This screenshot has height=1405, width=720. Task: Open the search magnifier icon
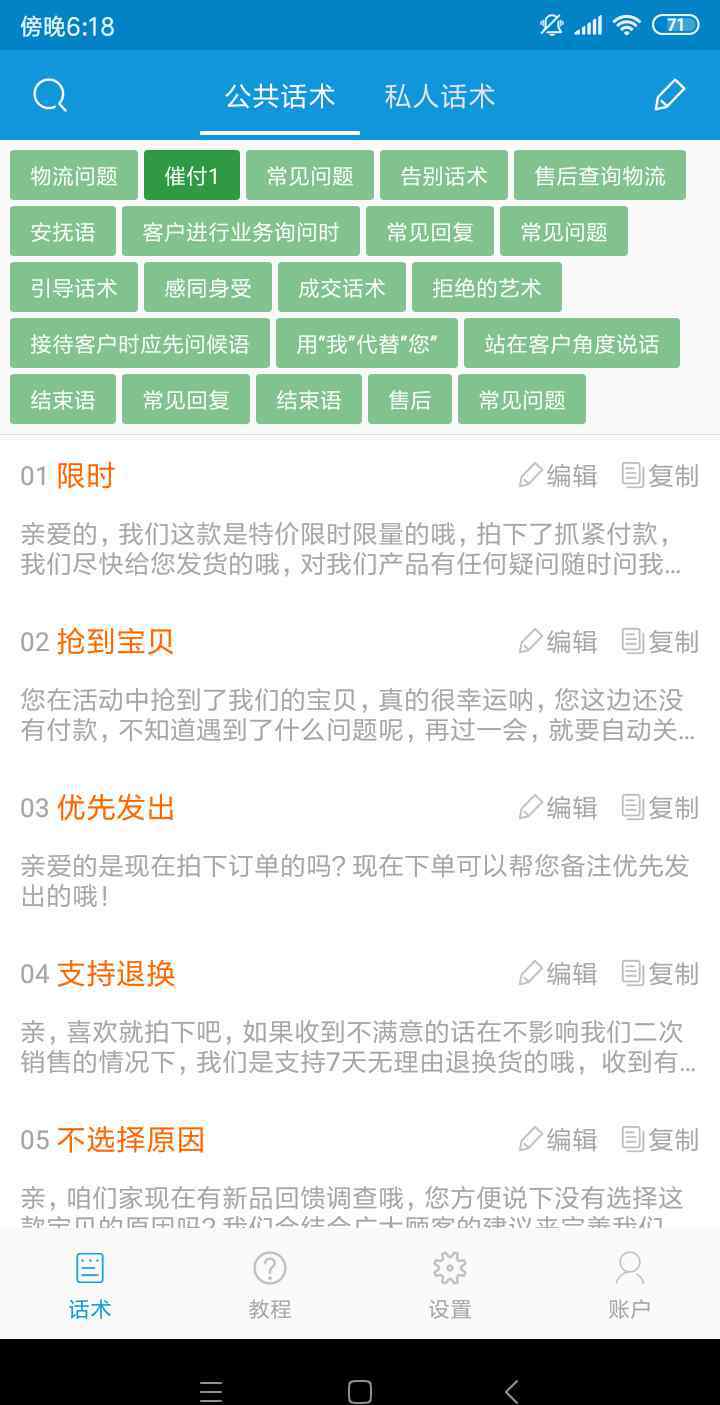coord(50,96)
